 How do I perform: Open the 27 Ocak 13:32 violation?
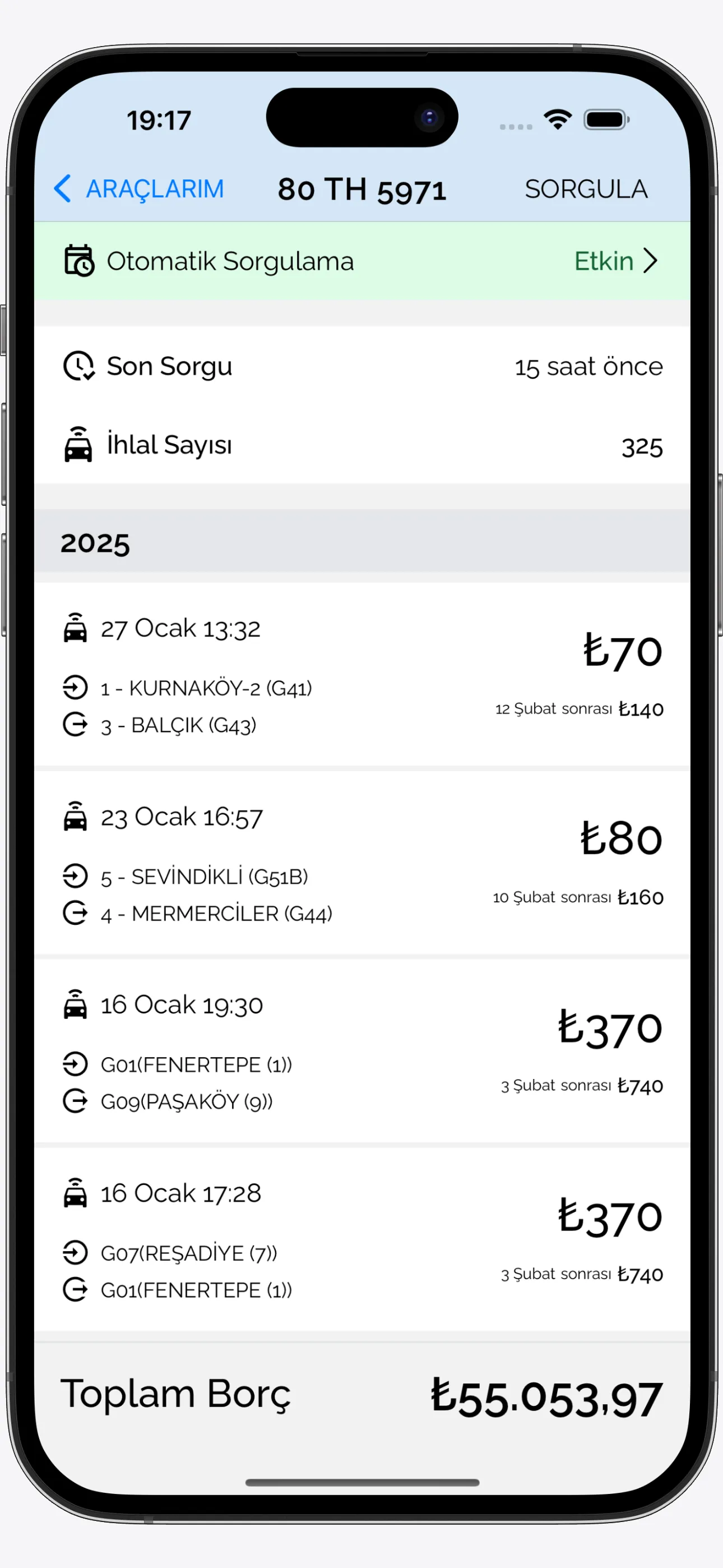click(x=361, y=675)
